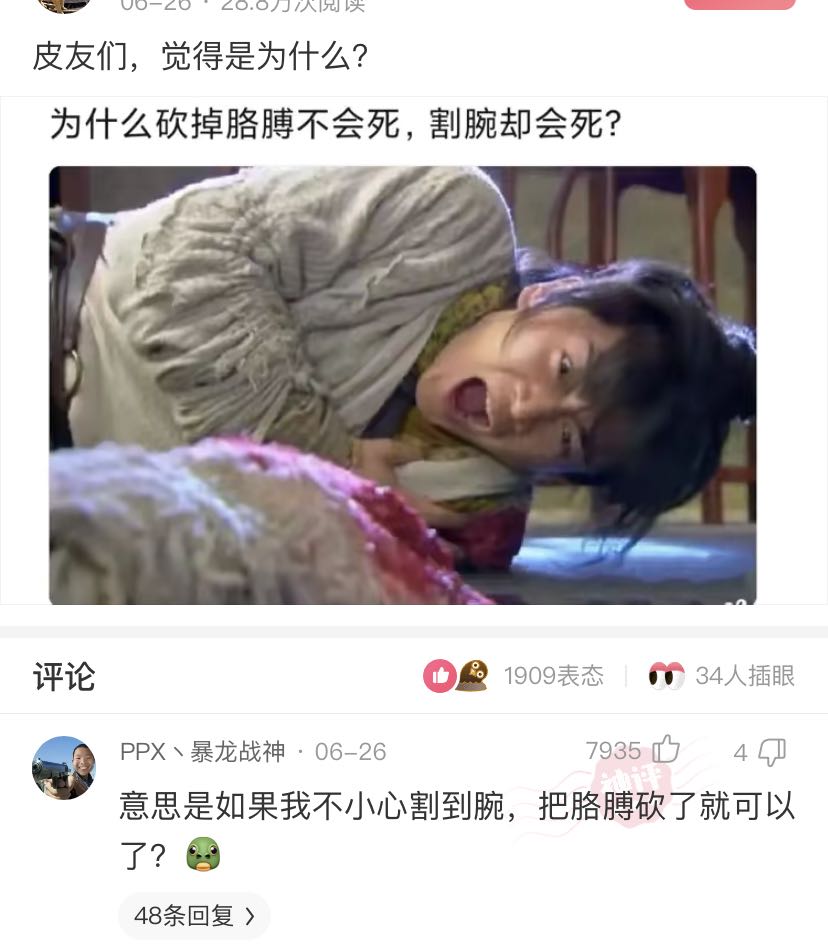Screen dimensions: 828x946
Task: View the meme image fullscreen
Action: click(x=400, y=383)
